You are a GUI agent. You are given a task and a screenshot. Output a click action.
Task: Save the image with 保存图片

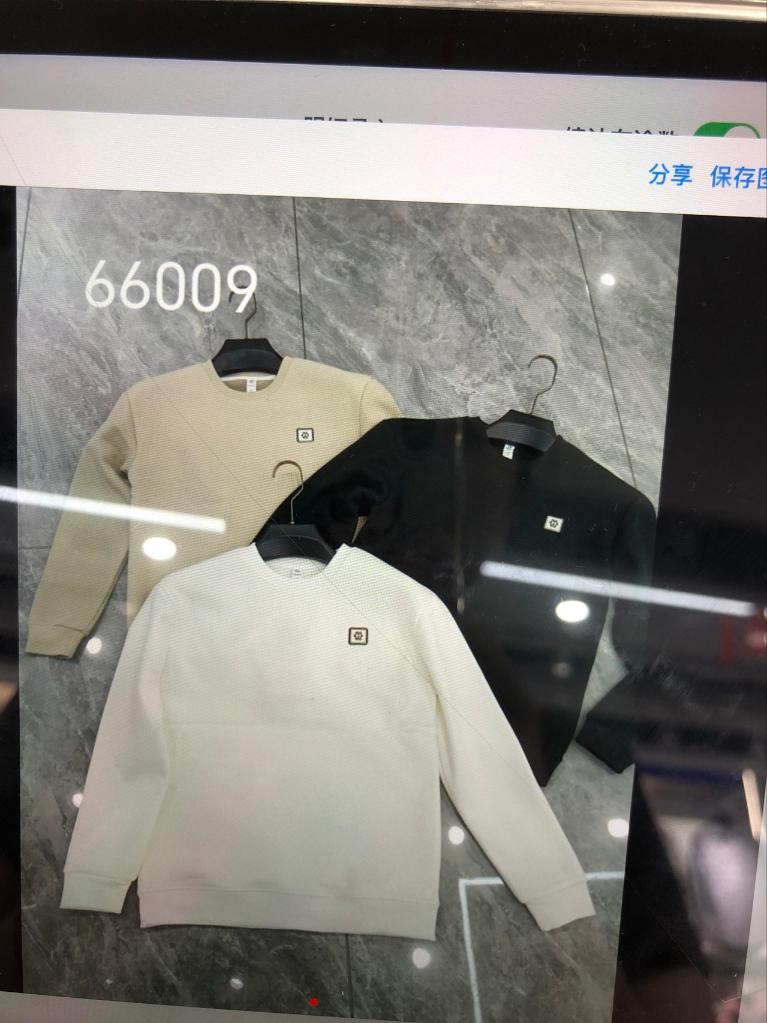coord(738,178)
